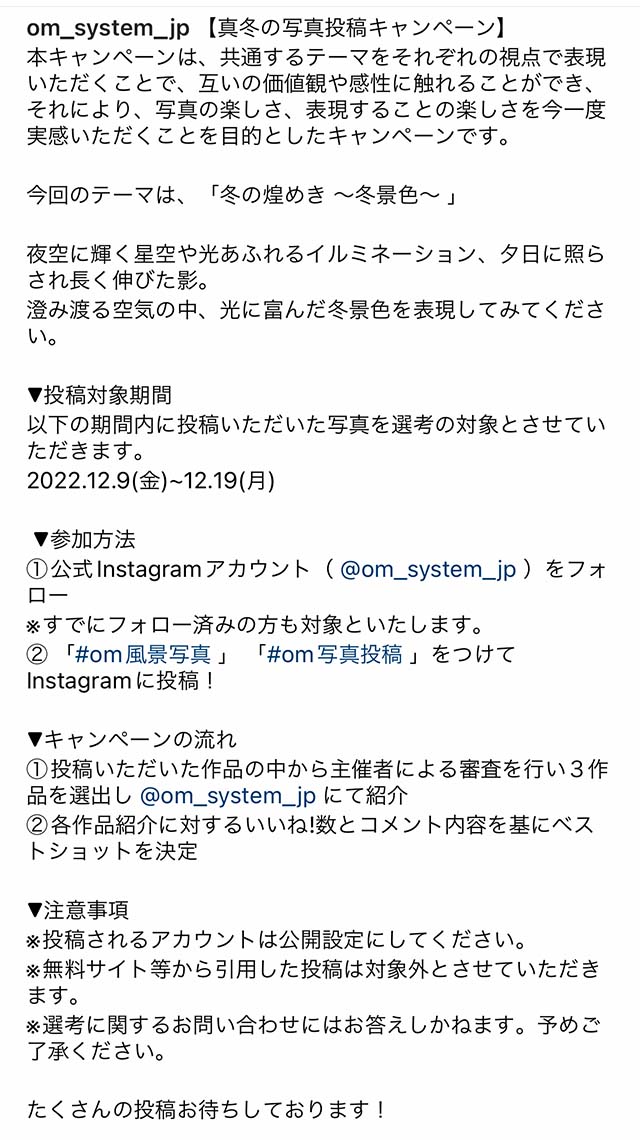Open the #om風景写真 hashtag
This screenshot has width=640, height=1140.
point(149,655)
